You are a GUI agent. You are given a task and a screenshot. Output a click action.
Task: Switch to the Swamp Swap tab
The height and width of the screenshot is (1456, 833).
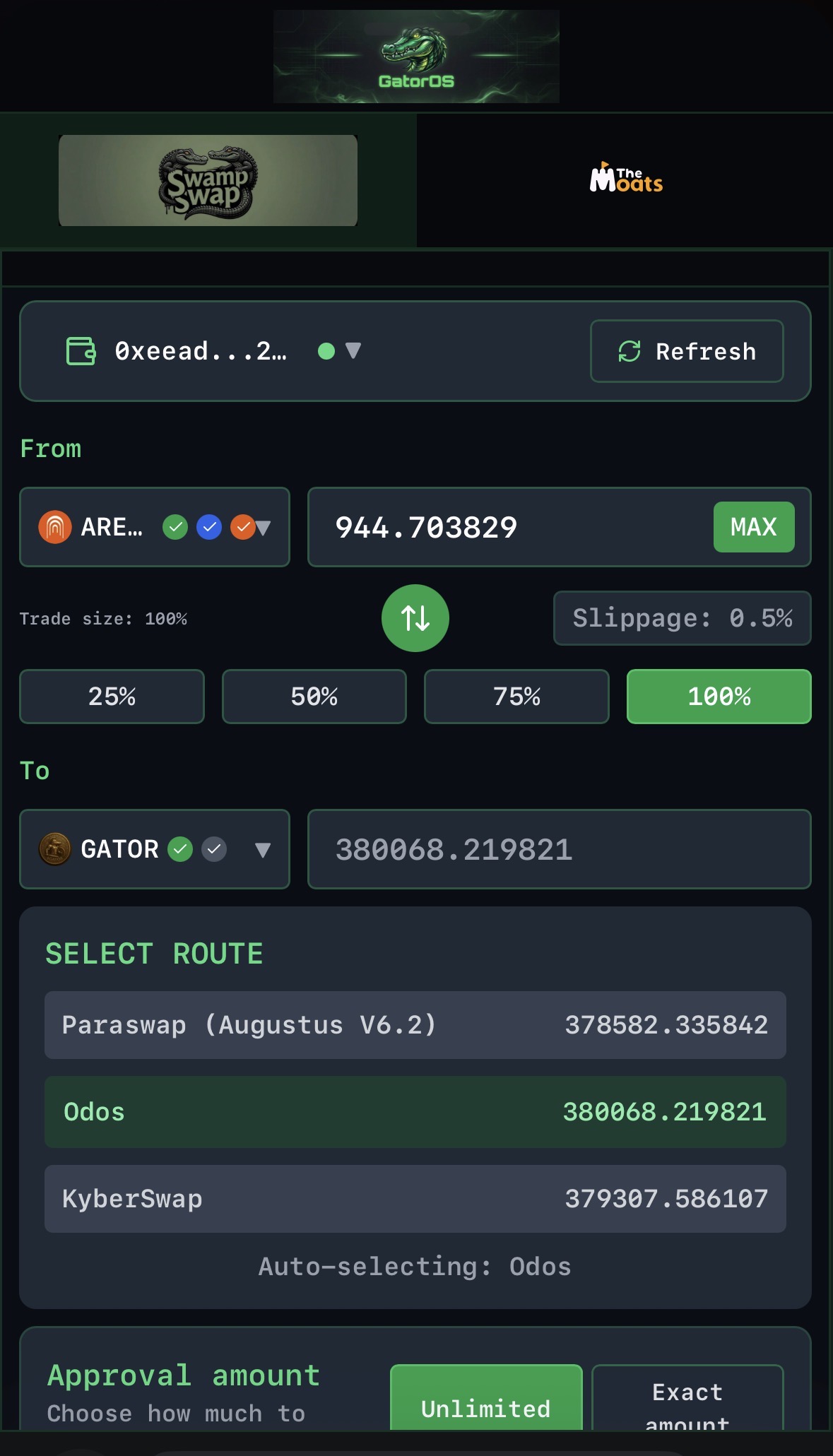(208, 180)
